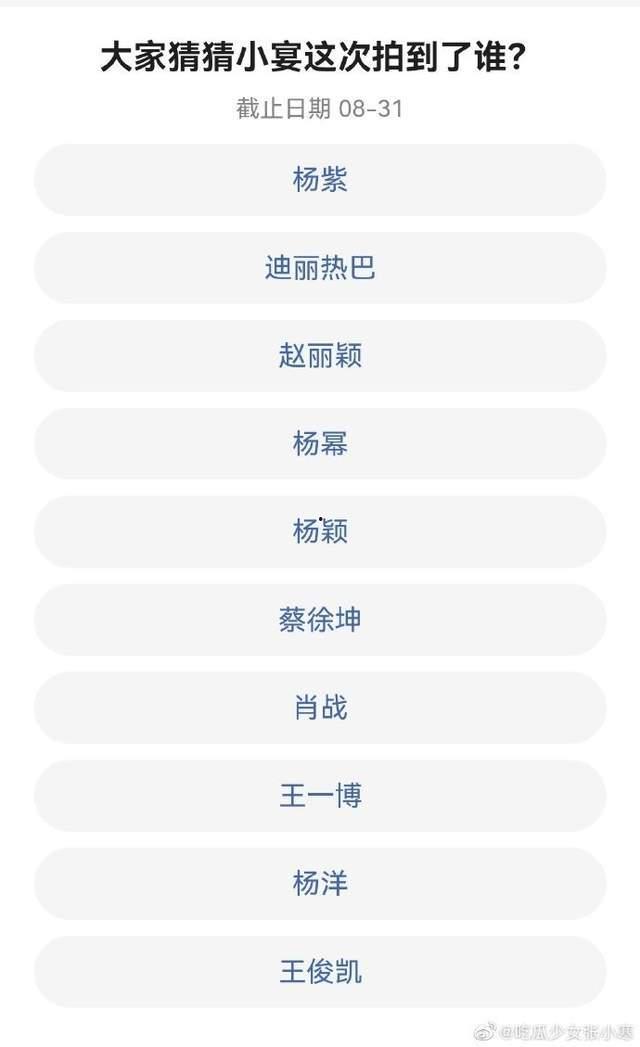
Task: Select 肖战 as the answer
Action: 320,708
